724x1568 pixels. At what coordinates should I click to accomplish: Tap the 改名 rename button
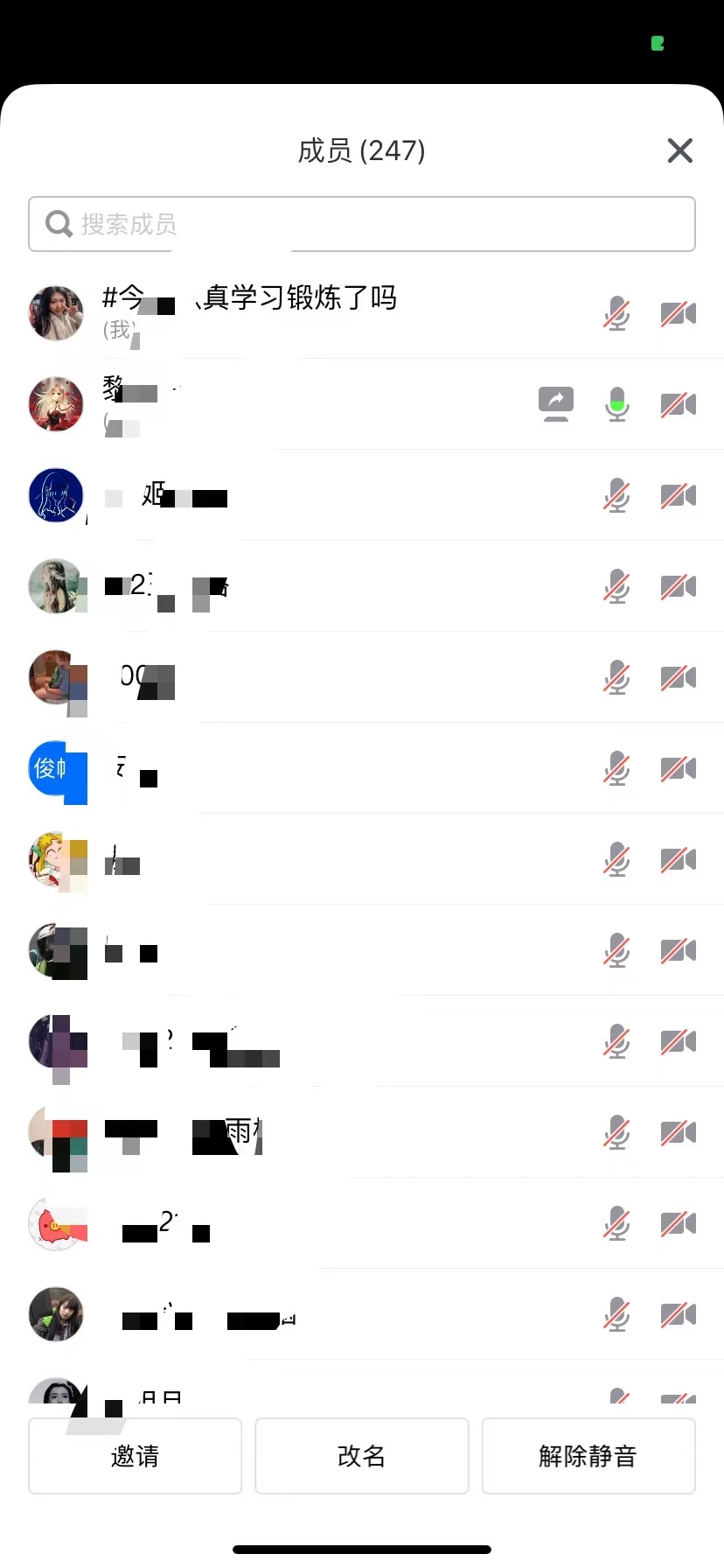point(361,1456)
